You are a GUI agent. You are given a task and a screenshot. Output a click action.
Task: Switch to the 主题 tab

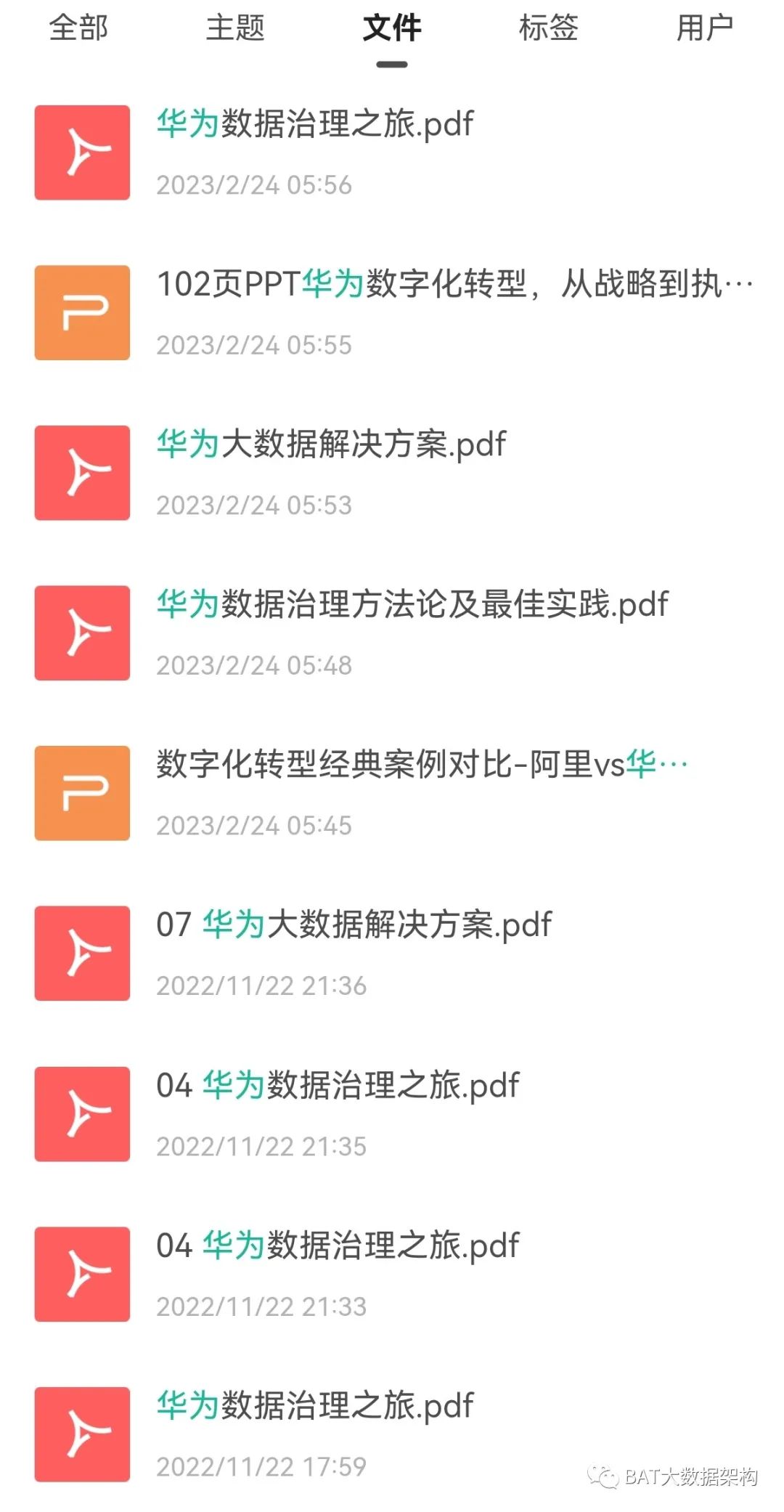coord(235,28)
